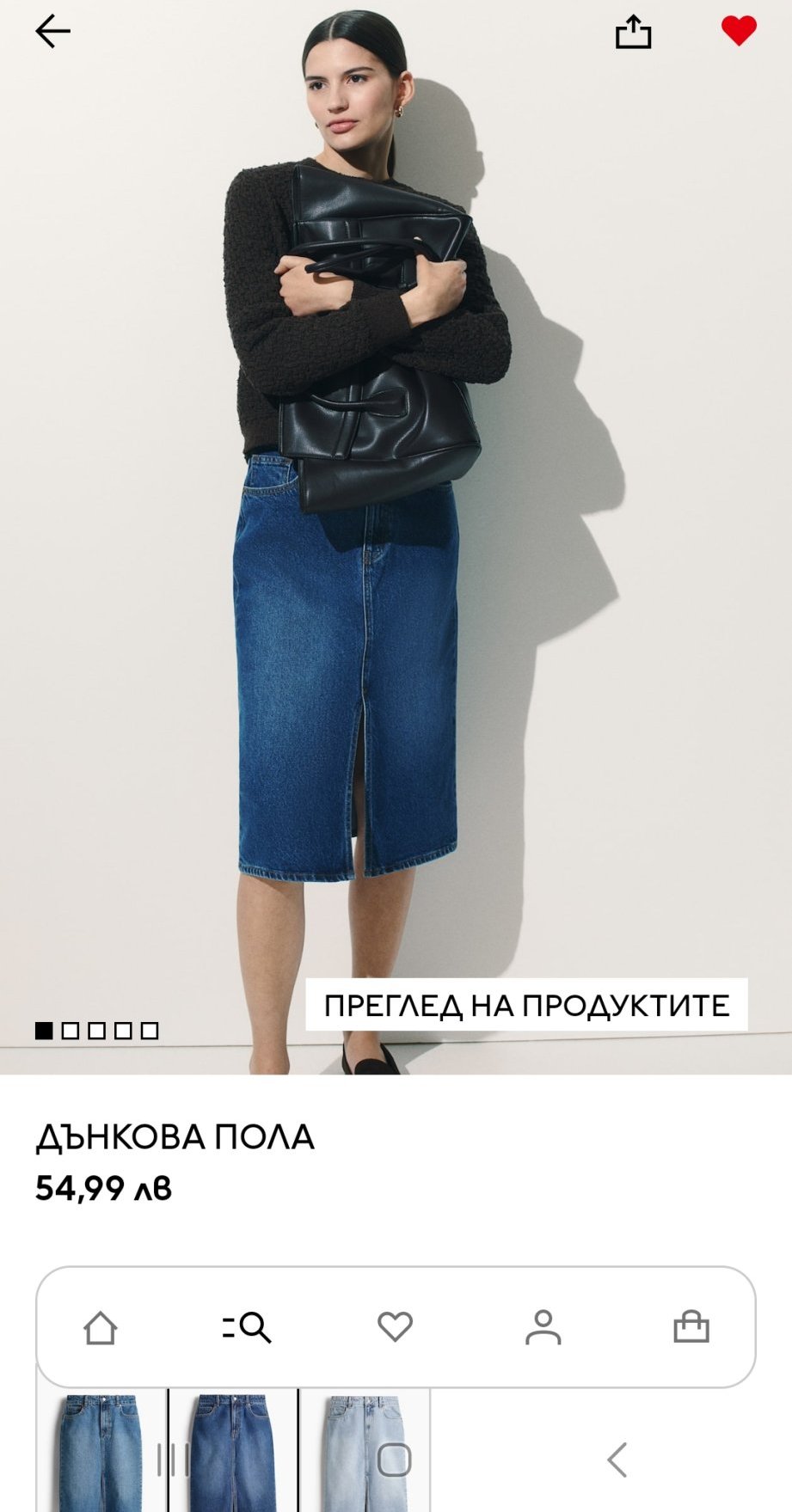The width and height of the screenshot is (792, 1512).
Task: Switch to the favorites heart tab
Action: point(396,1328)
